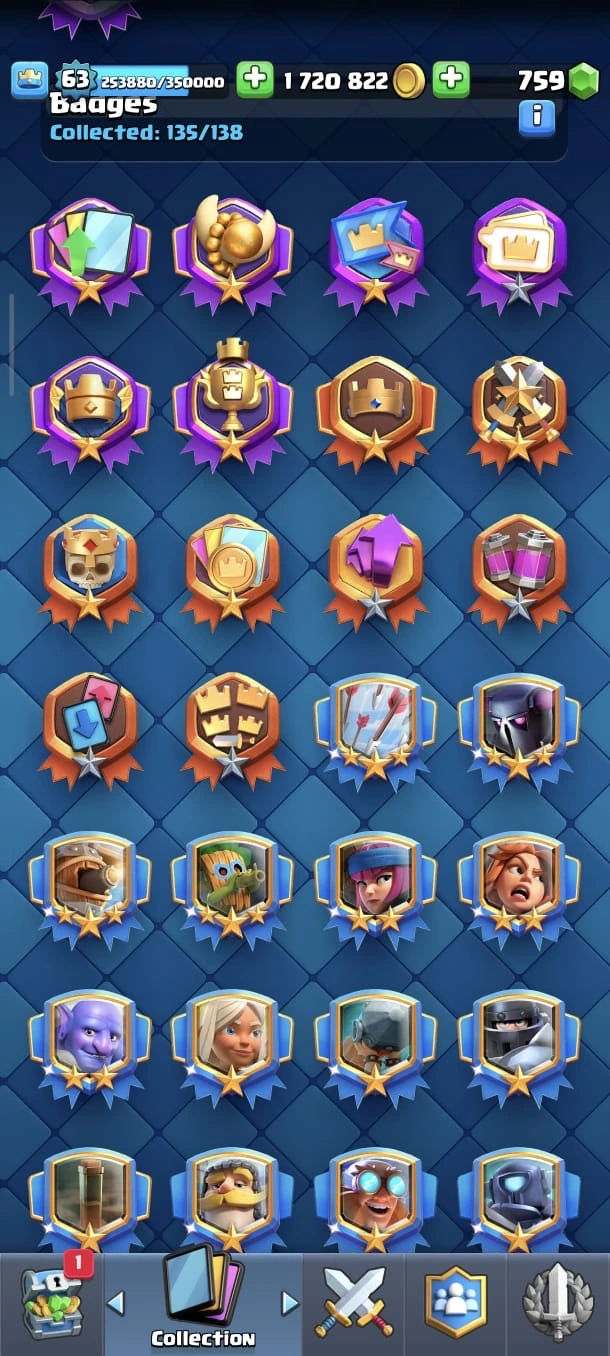
Task: Tap the blue badges info button
Action: pos(537,117)
